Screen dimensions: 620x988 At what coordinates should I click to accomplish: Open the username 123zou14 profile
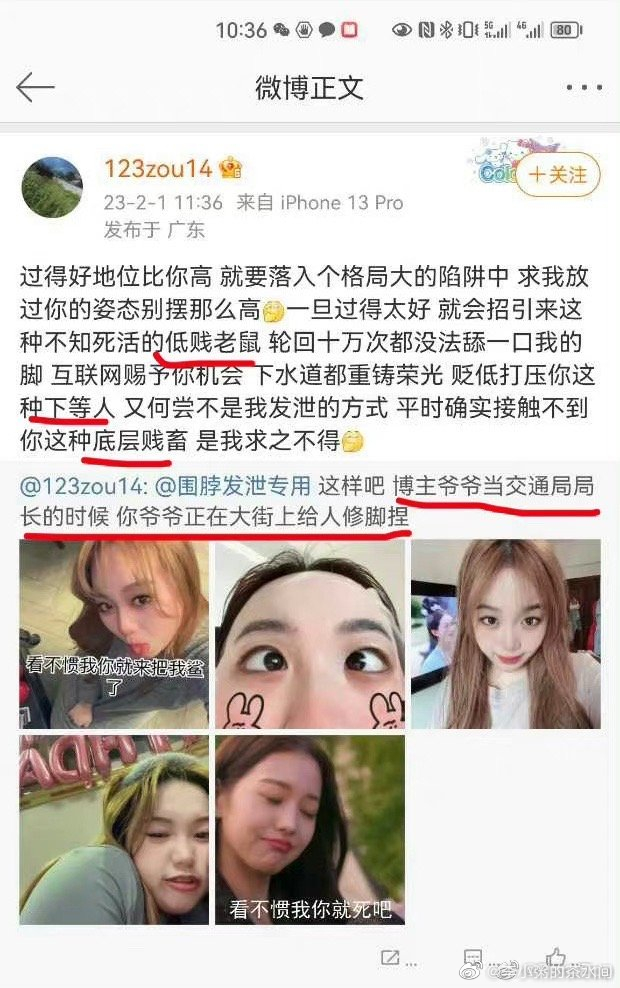click(158, 169)
